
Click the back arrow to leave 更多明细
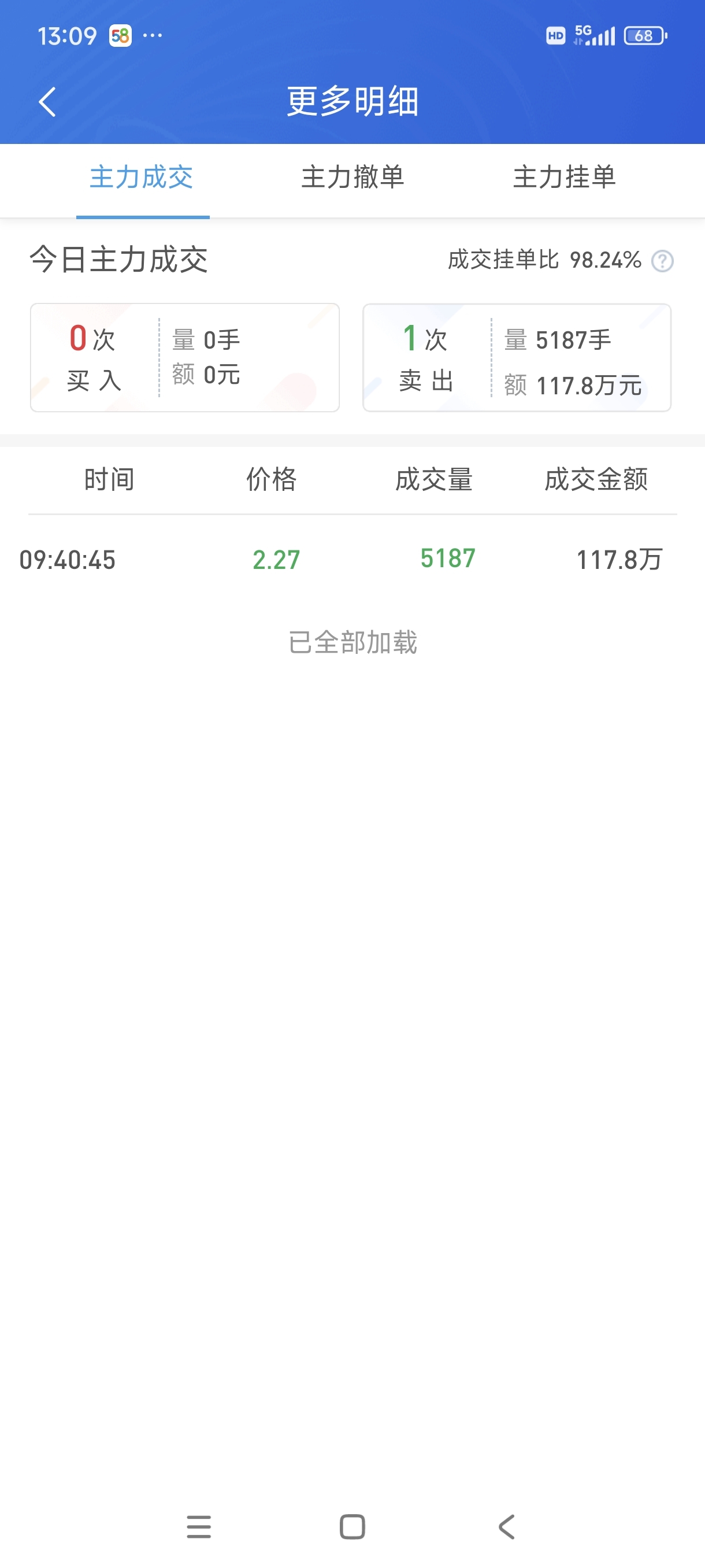pos(47,102)
